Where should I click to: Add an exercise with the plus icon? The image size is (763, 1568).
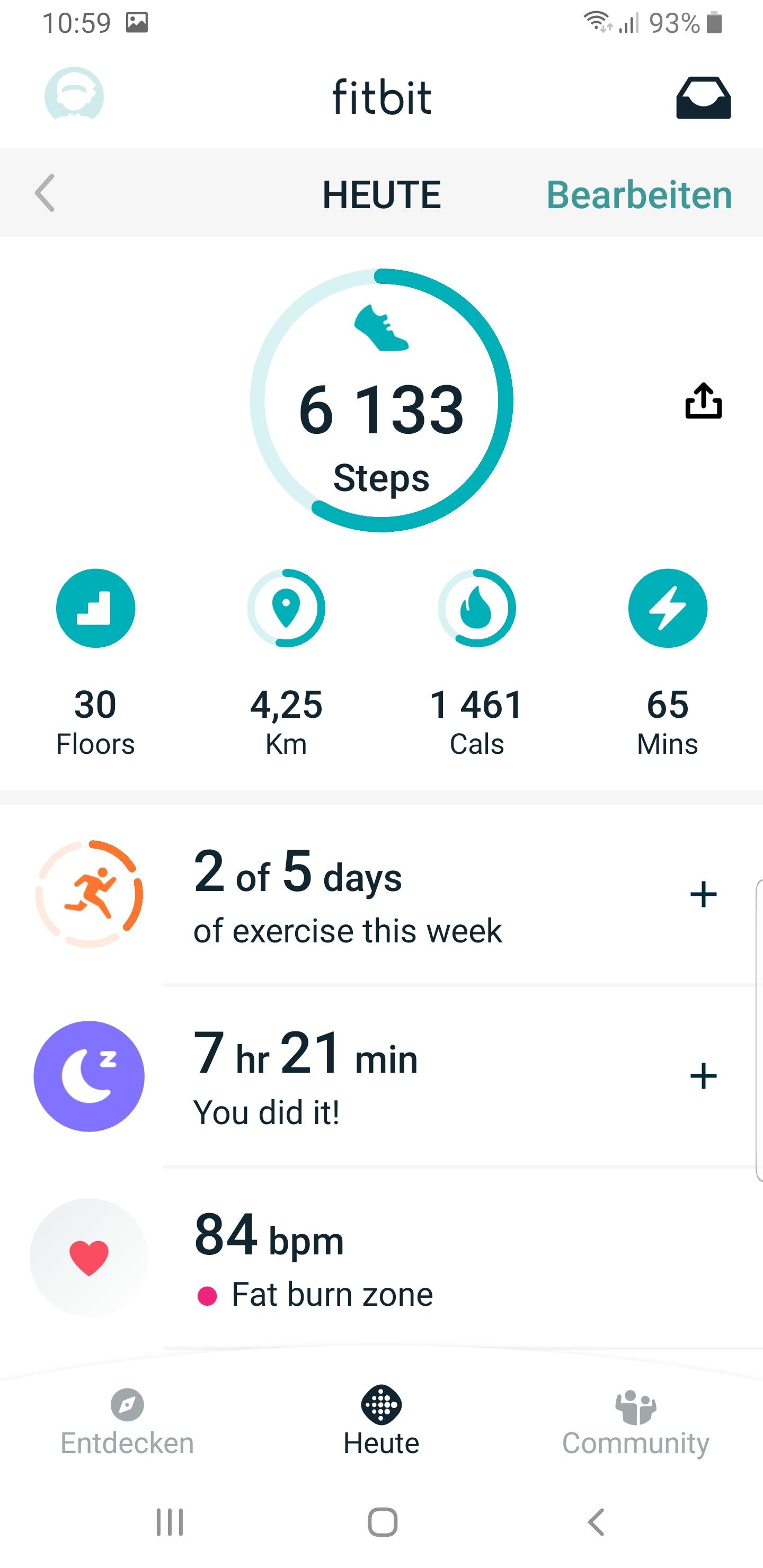click(x=703, y=894)
